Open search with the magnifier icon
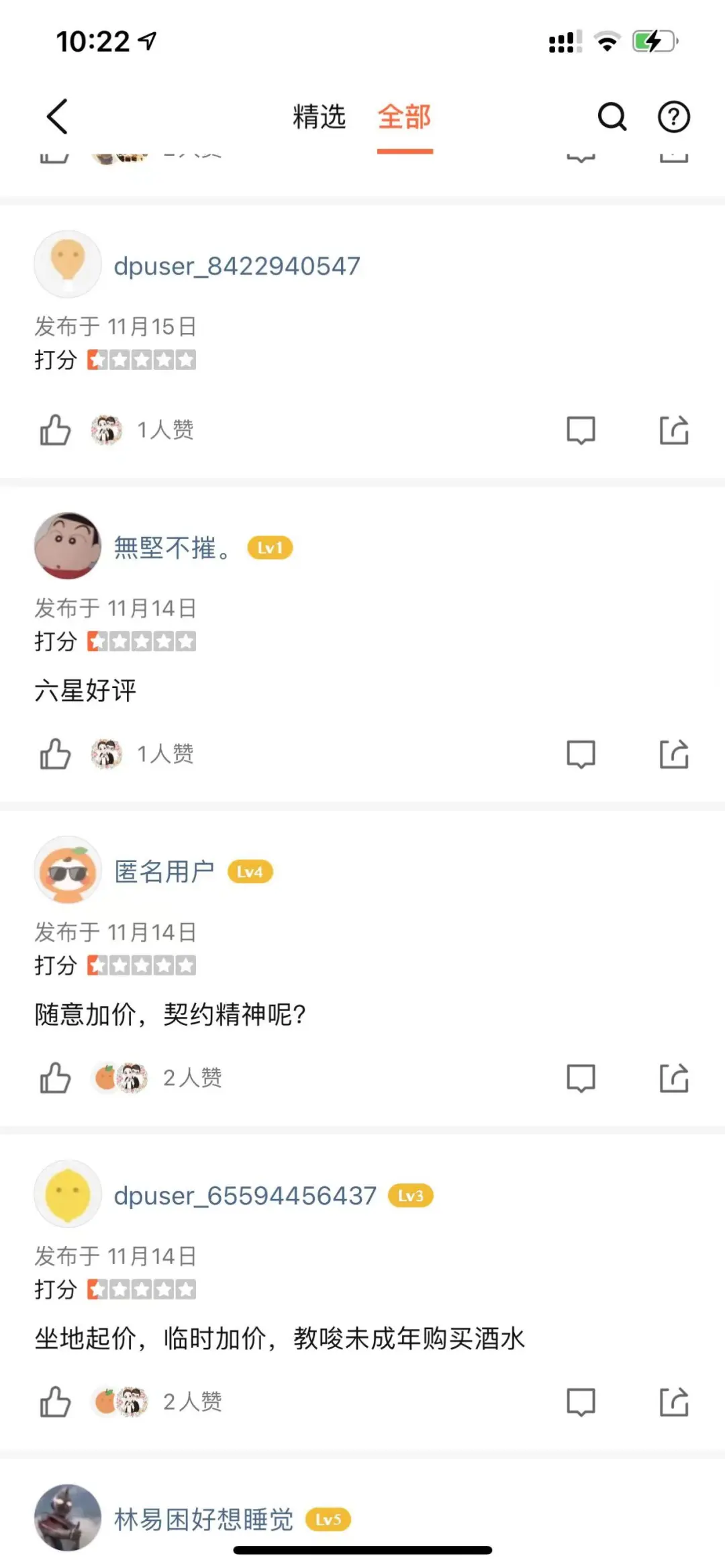The width and height of the screenshot is (725, 1568). click(612, 117)
